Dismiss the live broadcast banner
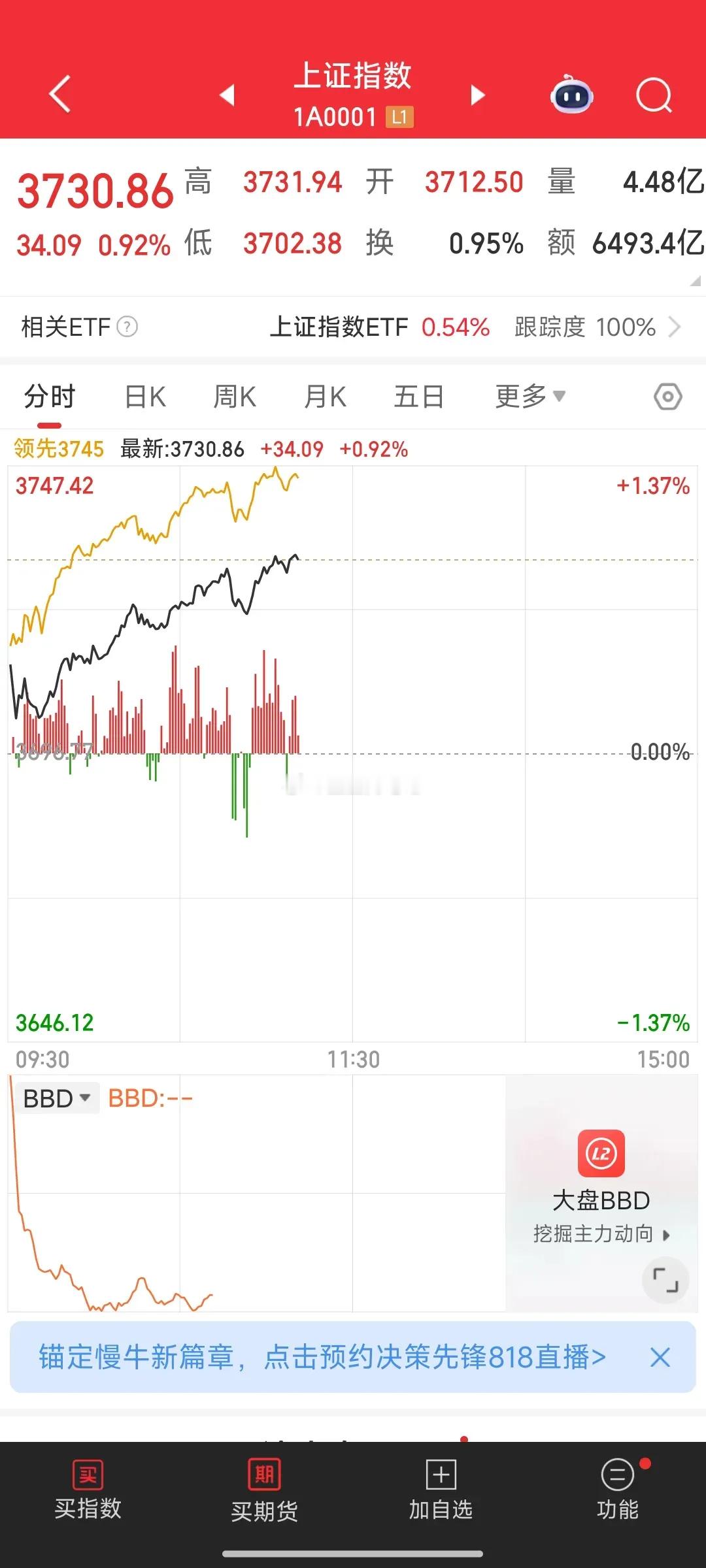706x1568 pixels. coord(660,1357)
